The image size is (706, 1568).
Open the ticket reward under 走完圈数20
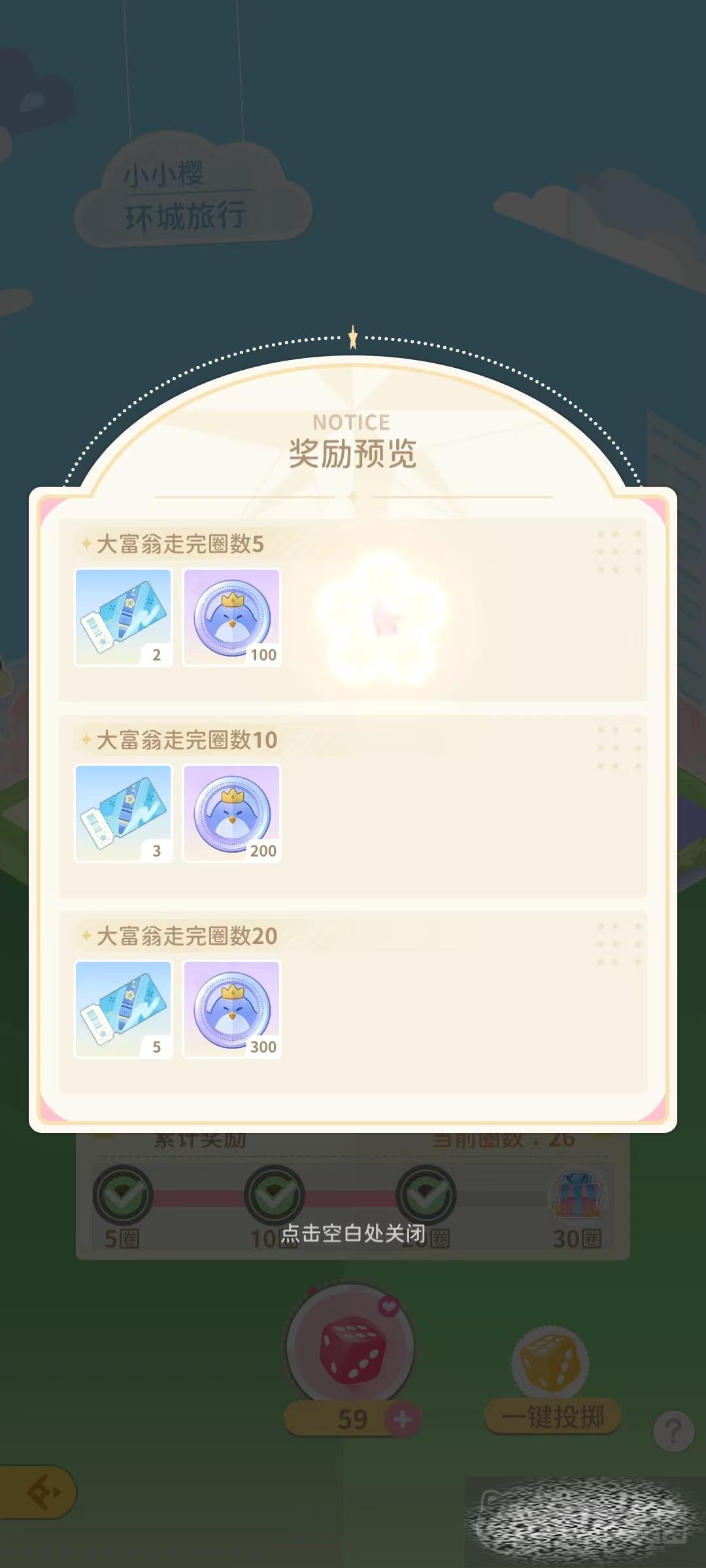point(124,1009)
